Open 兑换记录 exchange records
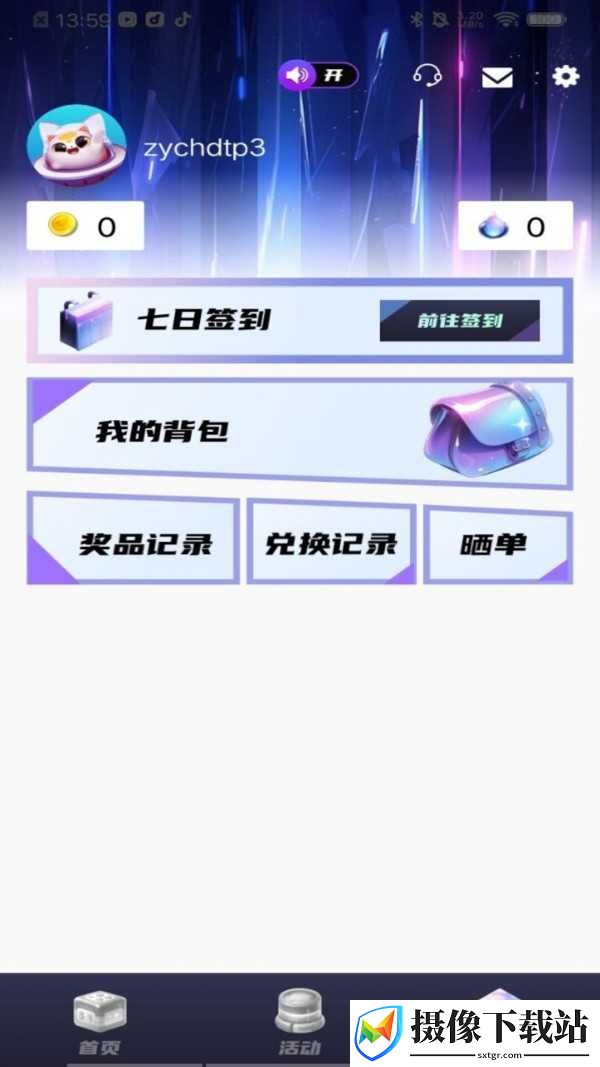 331,542
